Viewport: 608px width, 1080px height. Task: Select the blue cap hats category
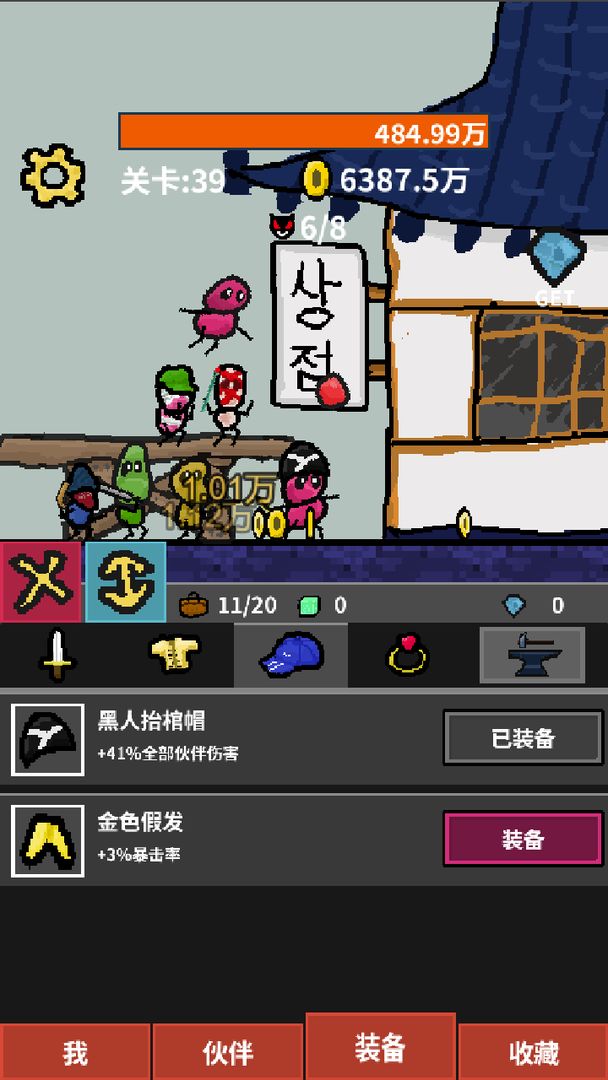click(291, 656)
